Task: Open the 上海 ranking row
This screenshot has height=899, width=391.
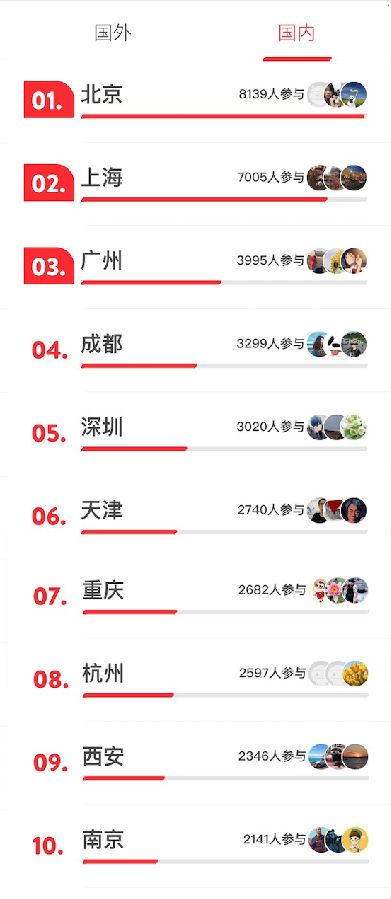Action: [x=196, y=184]
